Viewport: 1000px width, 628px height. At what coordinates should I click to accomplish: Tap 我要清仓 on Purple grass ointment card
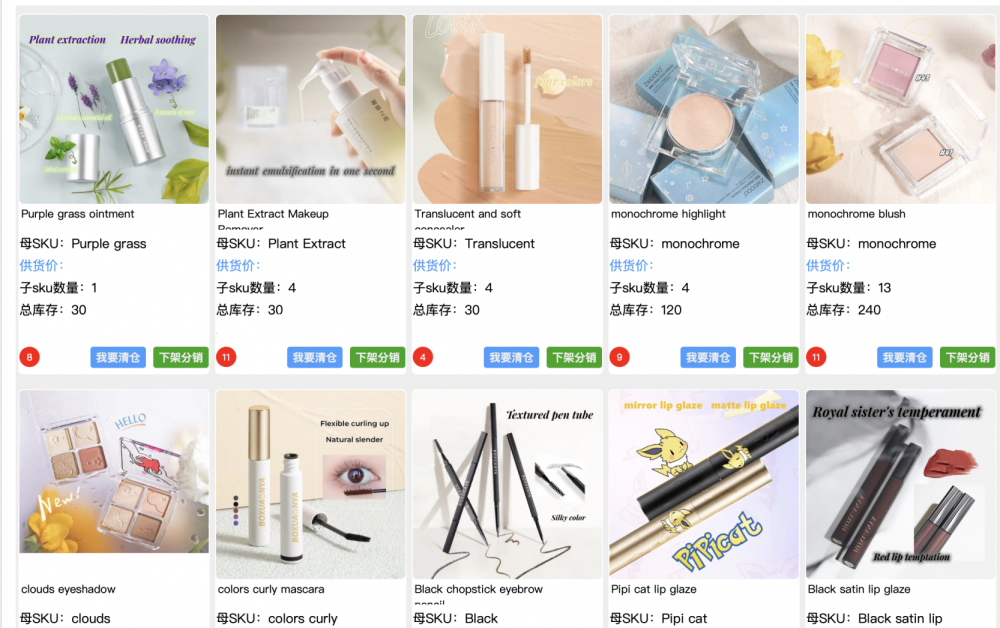tap(119, 357)
